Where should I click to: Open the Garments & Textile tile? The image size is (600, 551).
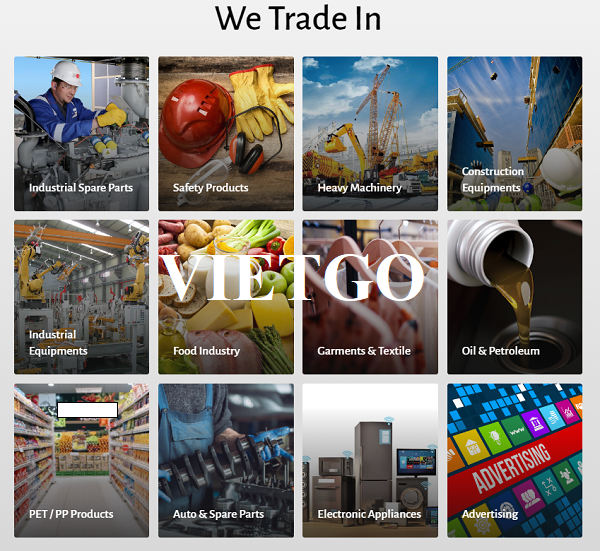(x=370, y=297)
